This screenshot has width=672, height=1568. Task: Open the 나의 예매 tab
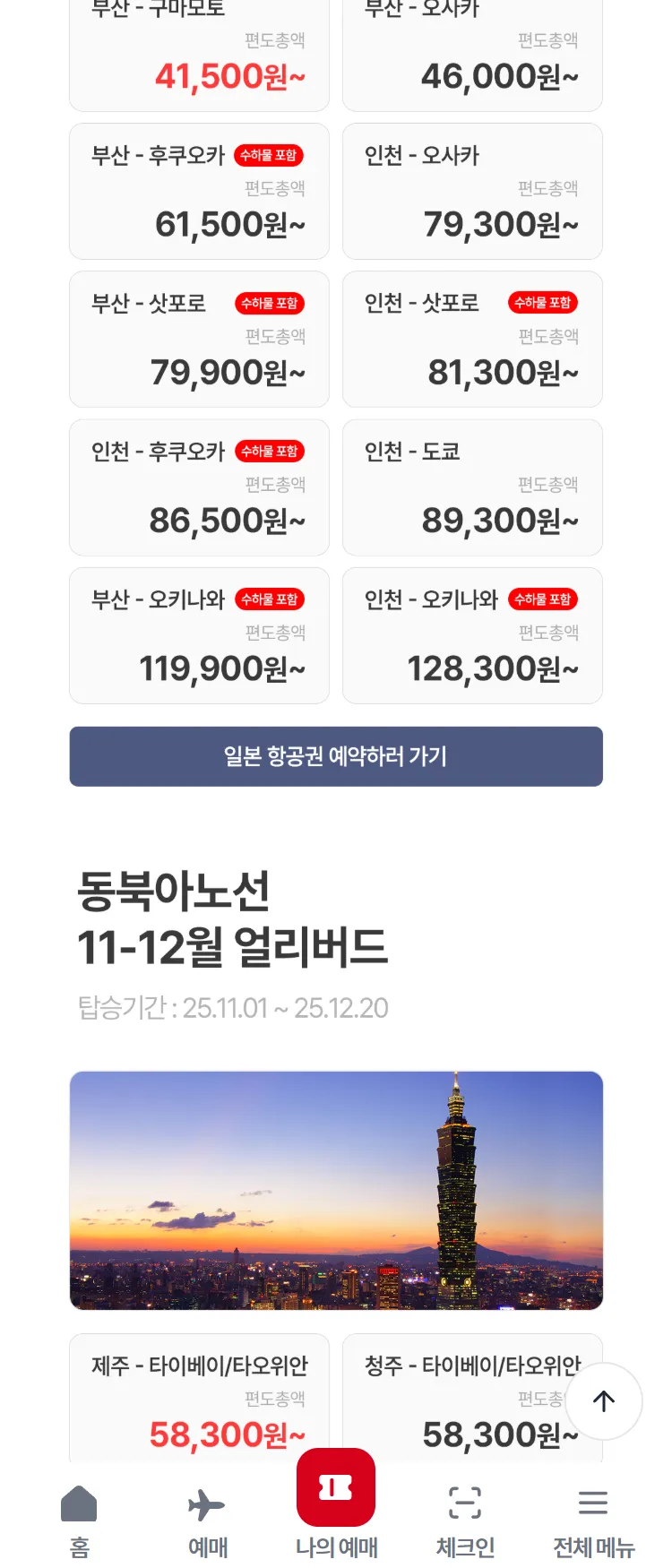pyautogui.click(x=336, y=1505)
